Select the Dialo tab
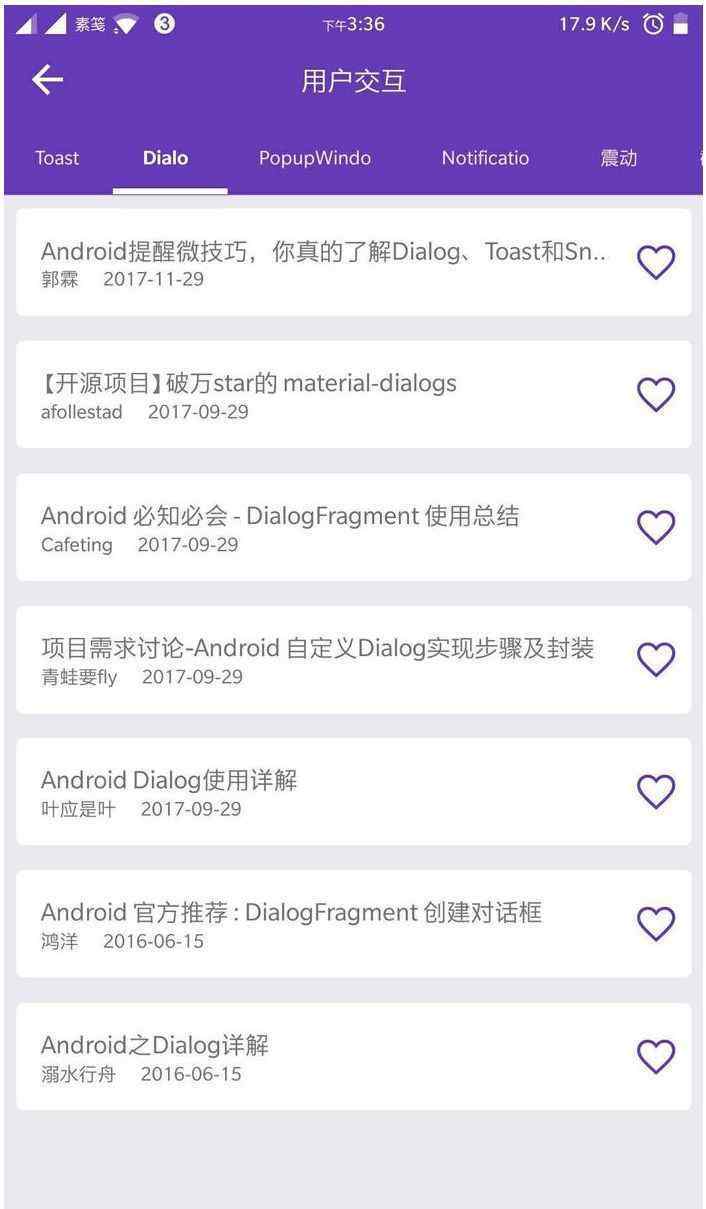The height and width of the screenshot is (1209, 706). click(165, 158)
